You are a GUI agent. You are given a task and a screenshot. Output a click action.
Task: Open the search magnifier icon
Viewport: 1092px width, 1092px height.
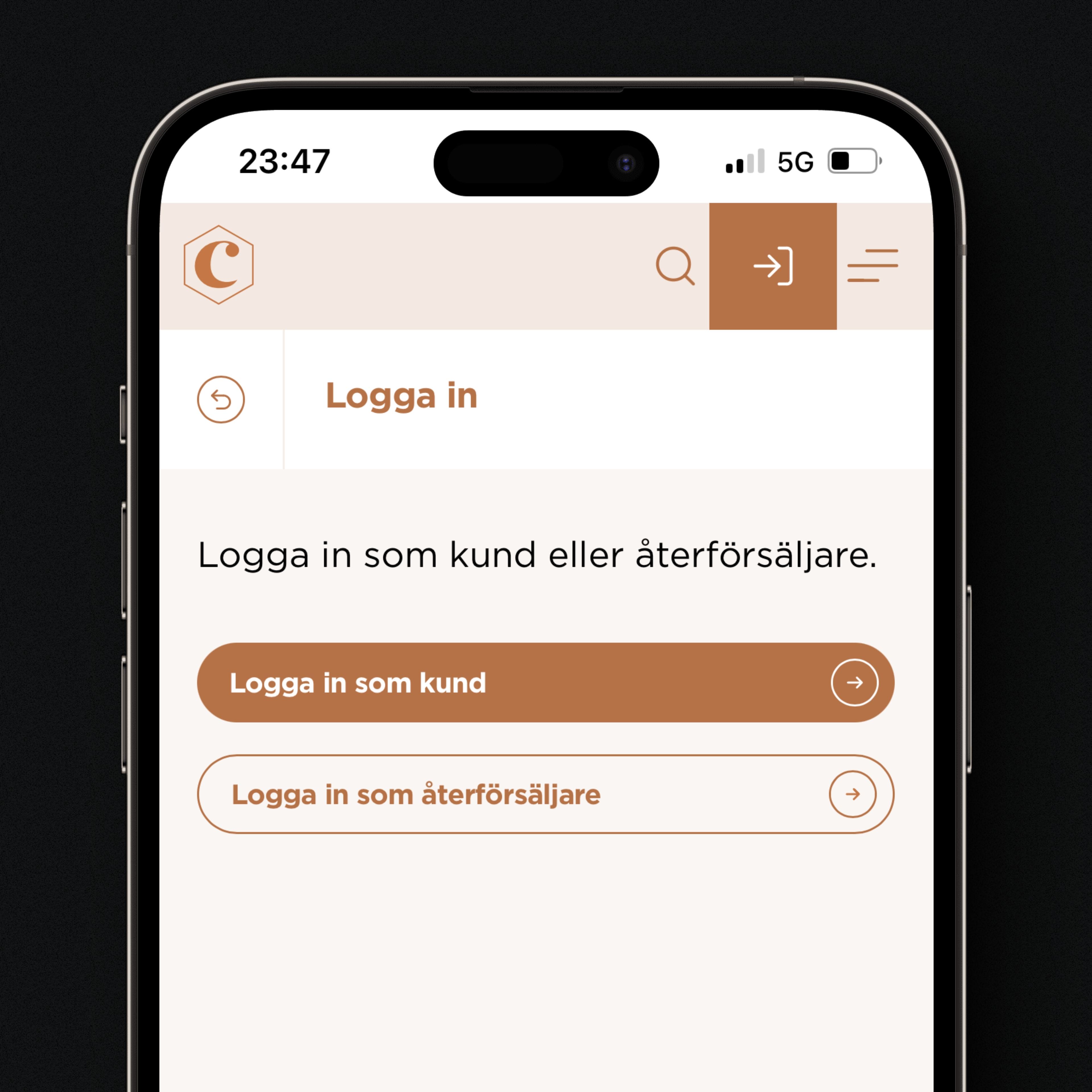click(675, 266)
